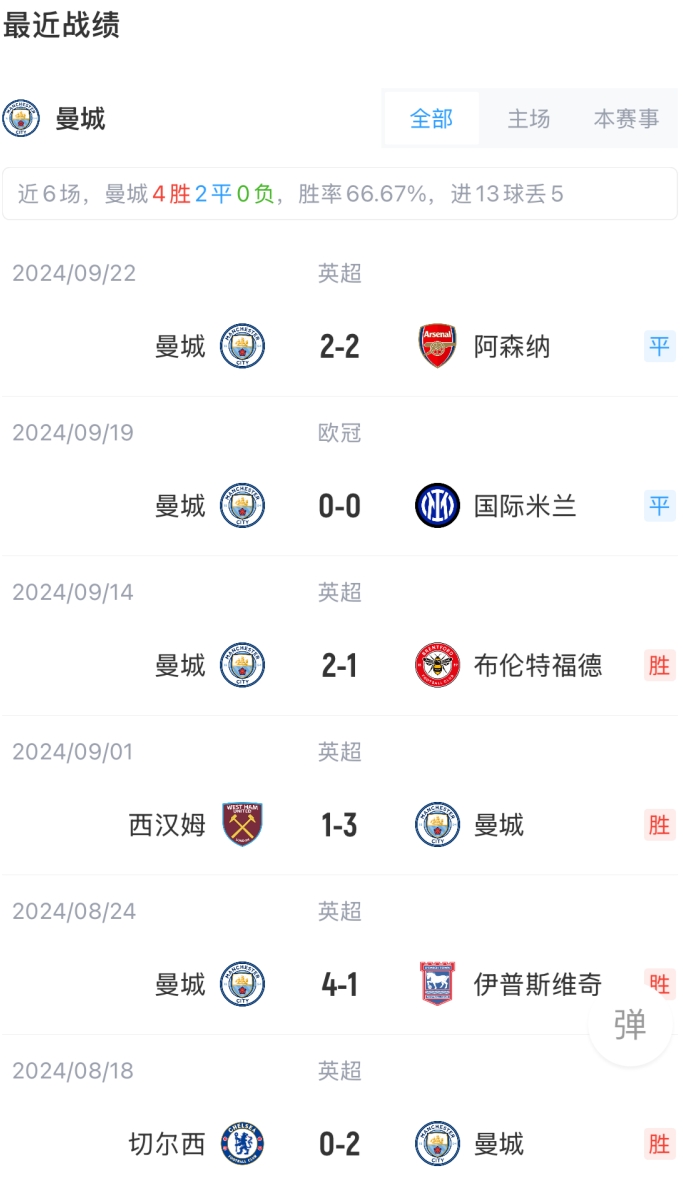683x1194 pixels.
Task: Open the 曼城 team header
Action: [x=55, y=119]
